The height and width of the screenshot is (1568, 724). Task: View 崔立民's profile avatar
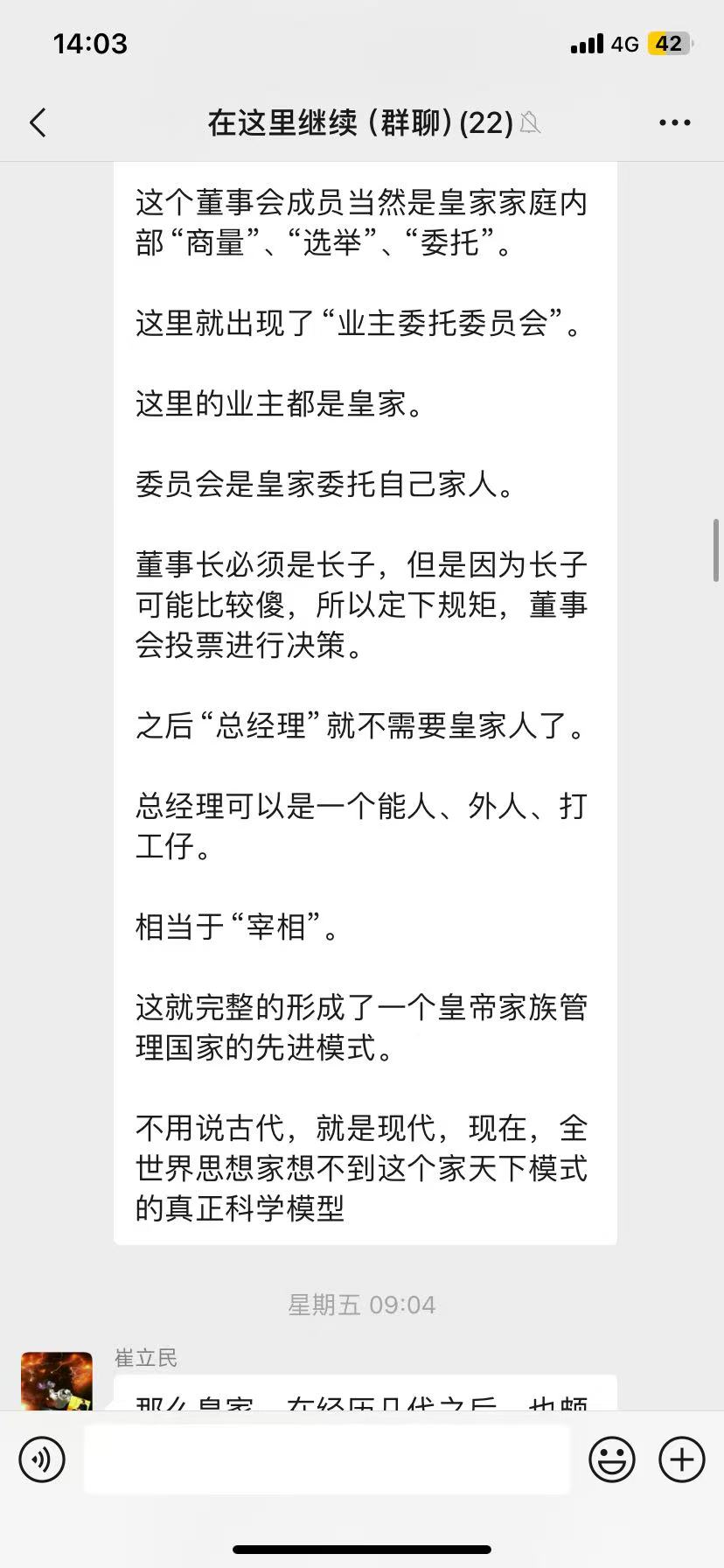57,1382
